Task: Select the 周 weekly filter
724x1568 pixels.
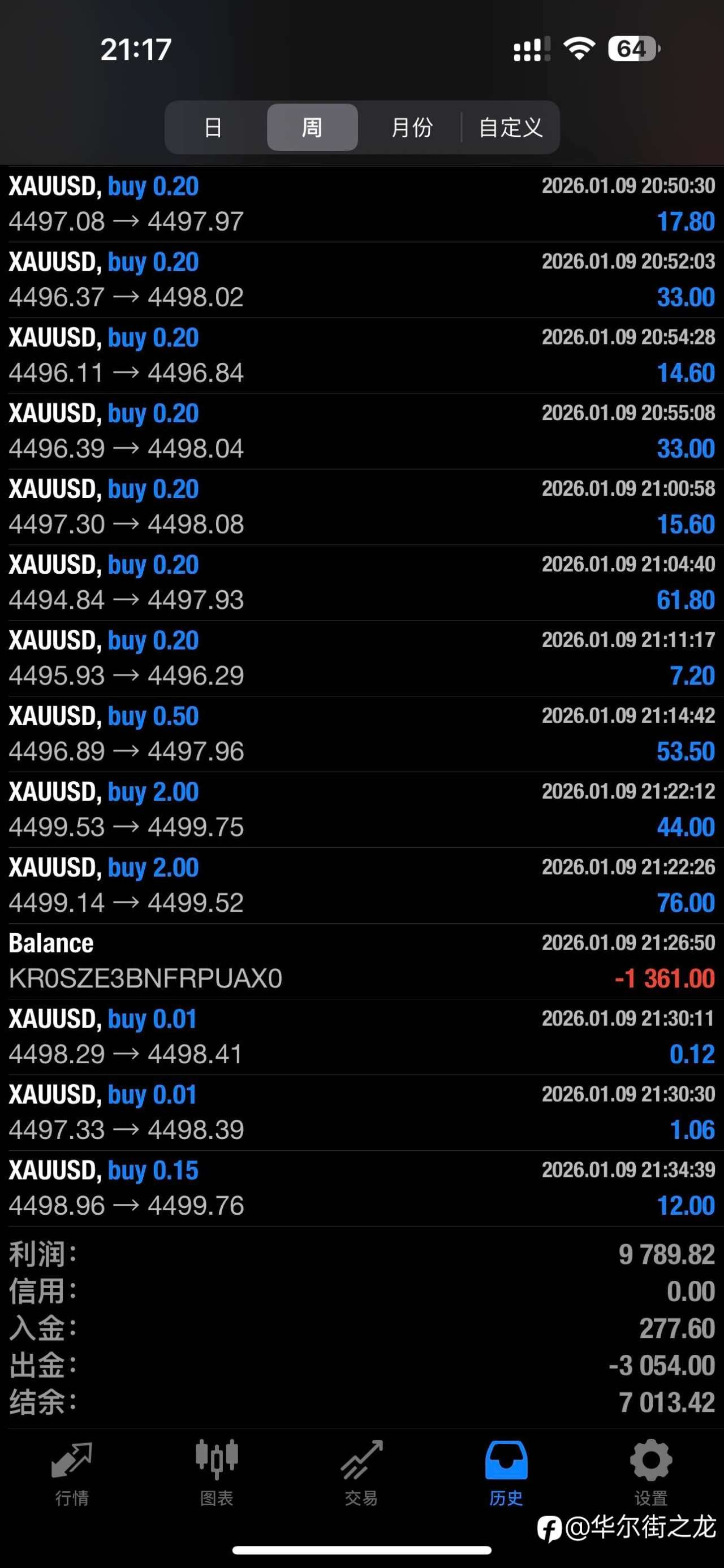Action: (x=312, y=127)
